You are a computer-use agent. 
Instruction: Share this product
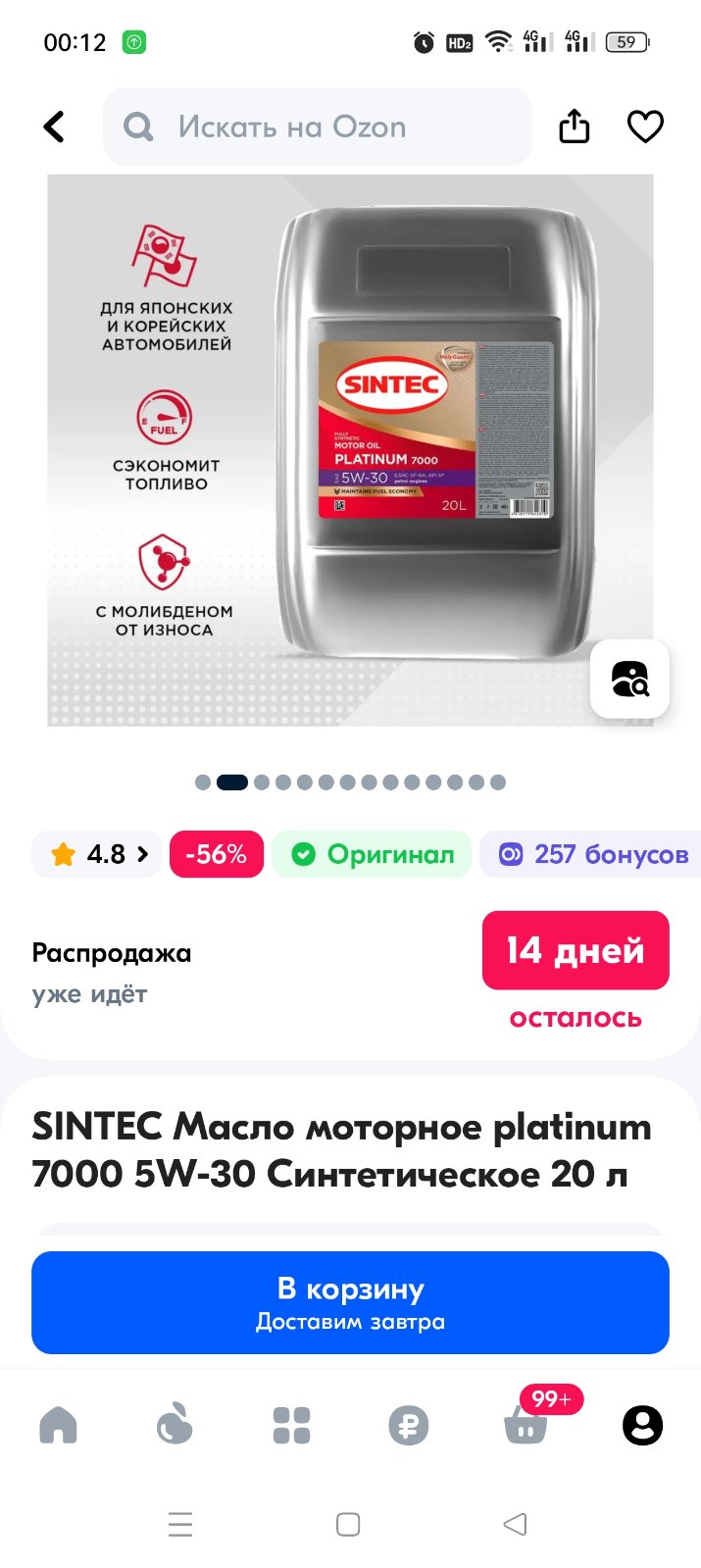coord(575,126)
